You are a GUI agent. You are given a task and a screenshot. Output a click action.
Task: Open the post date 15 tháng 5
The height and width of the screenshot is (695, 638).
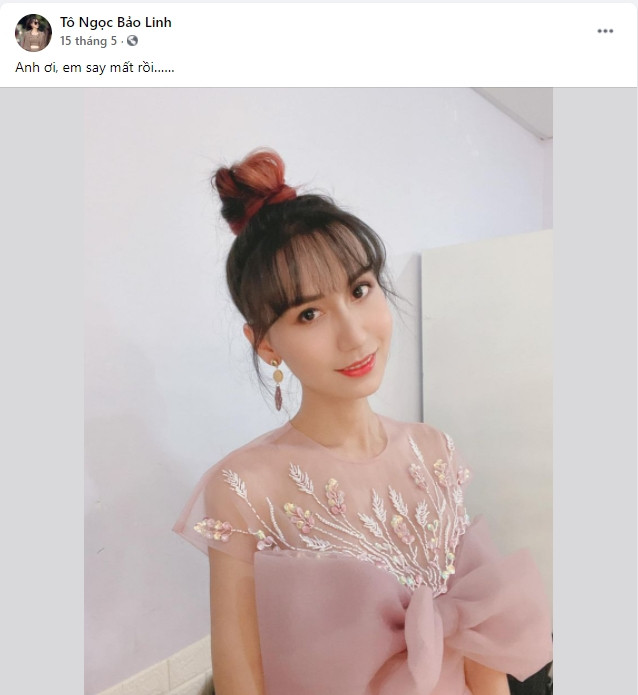coord(88,41)
